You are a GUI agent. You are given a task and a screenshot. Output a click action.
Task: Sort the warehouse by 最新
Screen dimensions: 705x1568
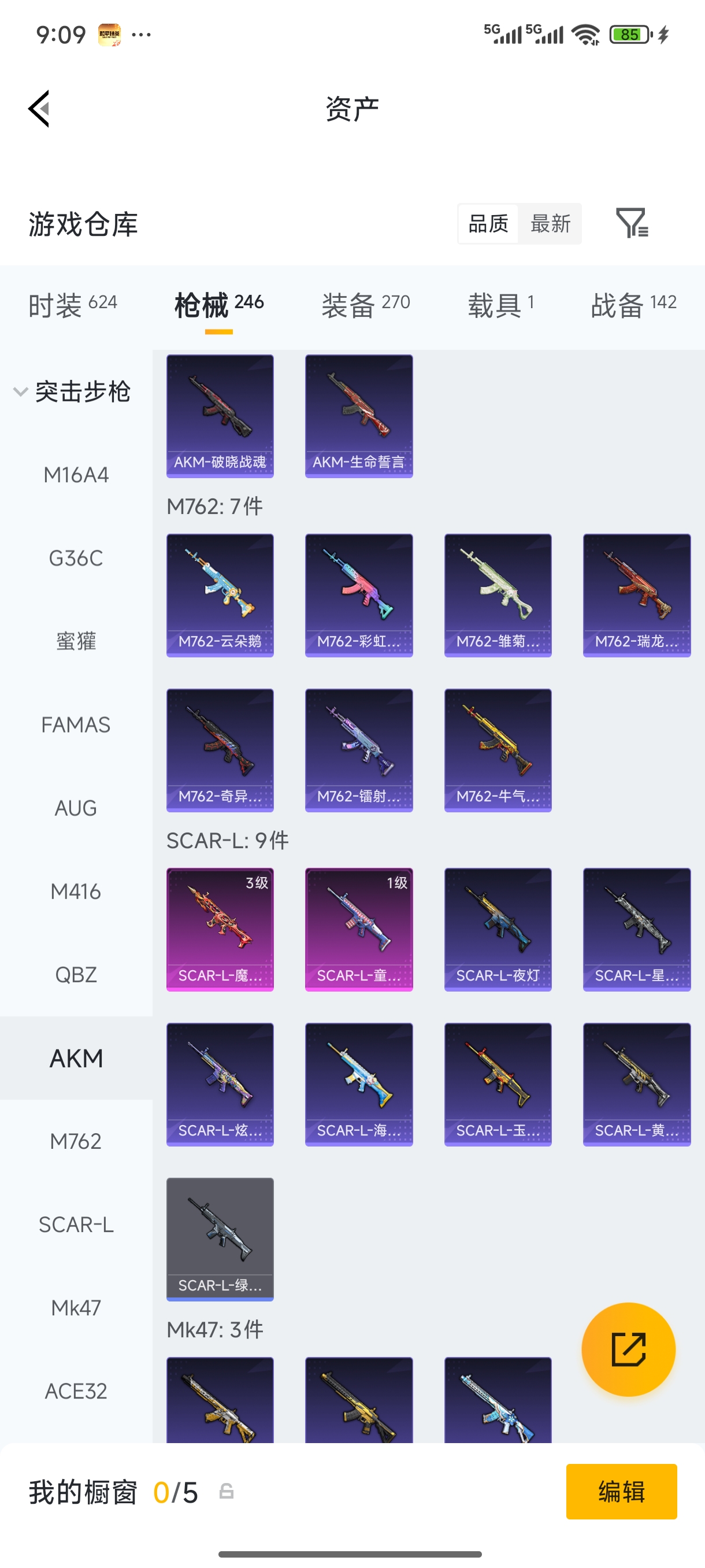[550, 223]
